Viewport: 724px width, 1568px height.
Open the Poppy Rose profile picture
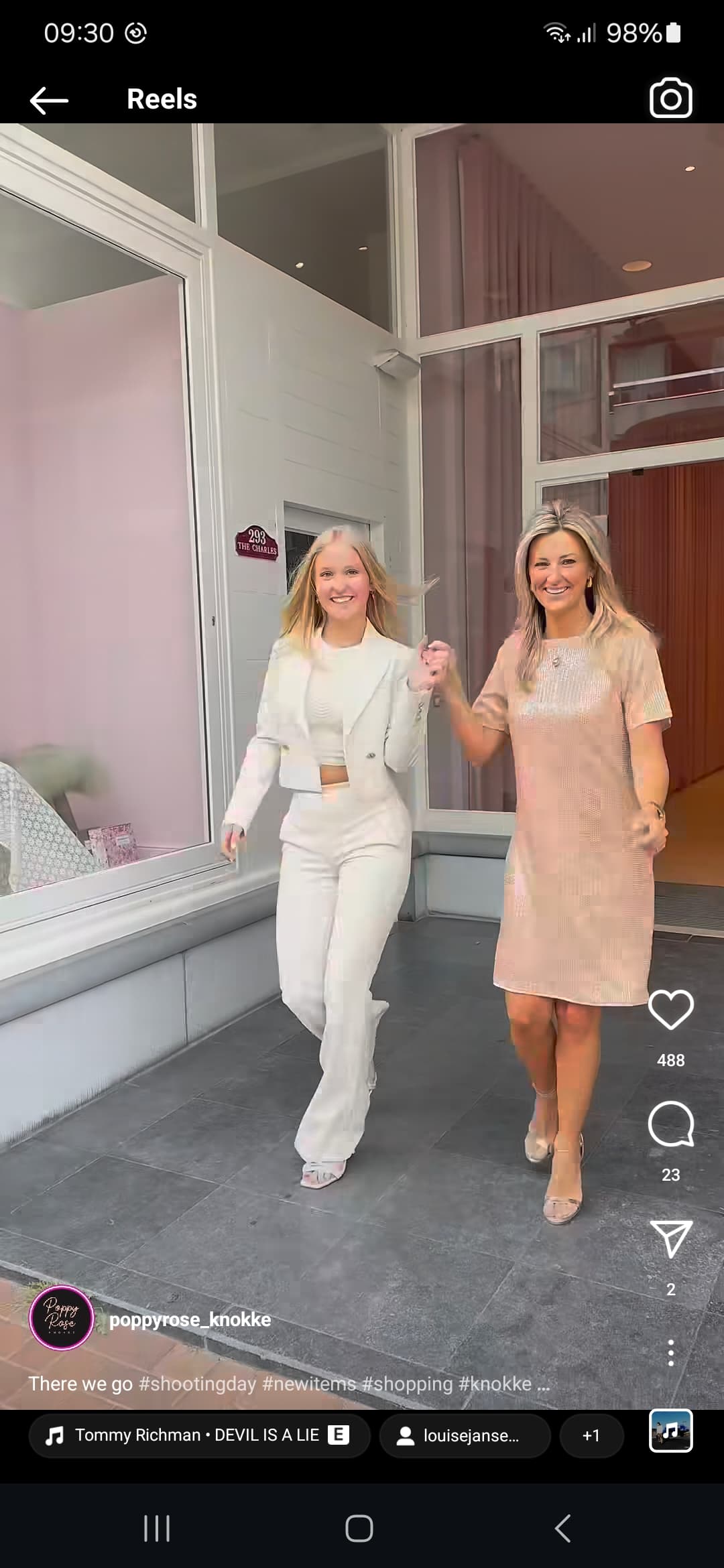(x=62, y=1317)
